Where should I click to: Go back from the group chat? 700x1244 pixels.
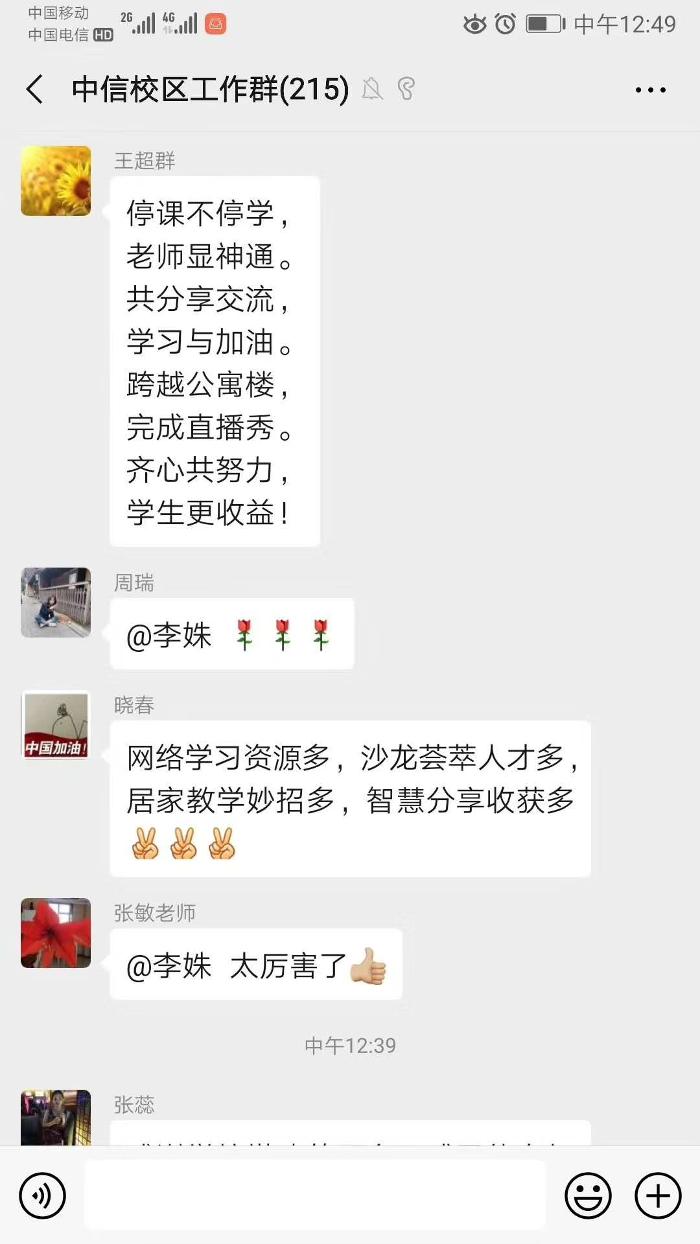[34, 90]
